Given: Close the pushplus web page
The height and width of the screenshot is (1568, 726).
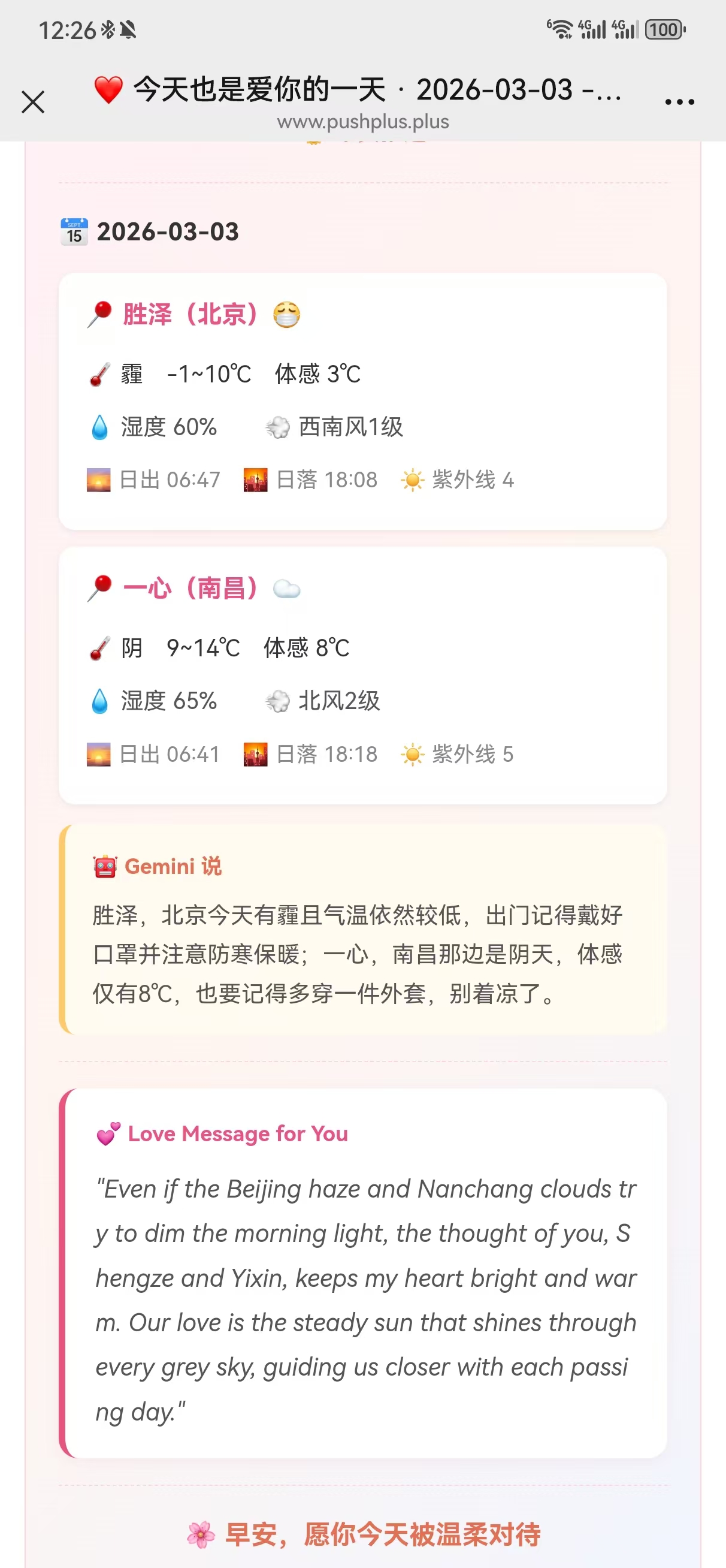Looking at the screenshot, I should (33, 102).
